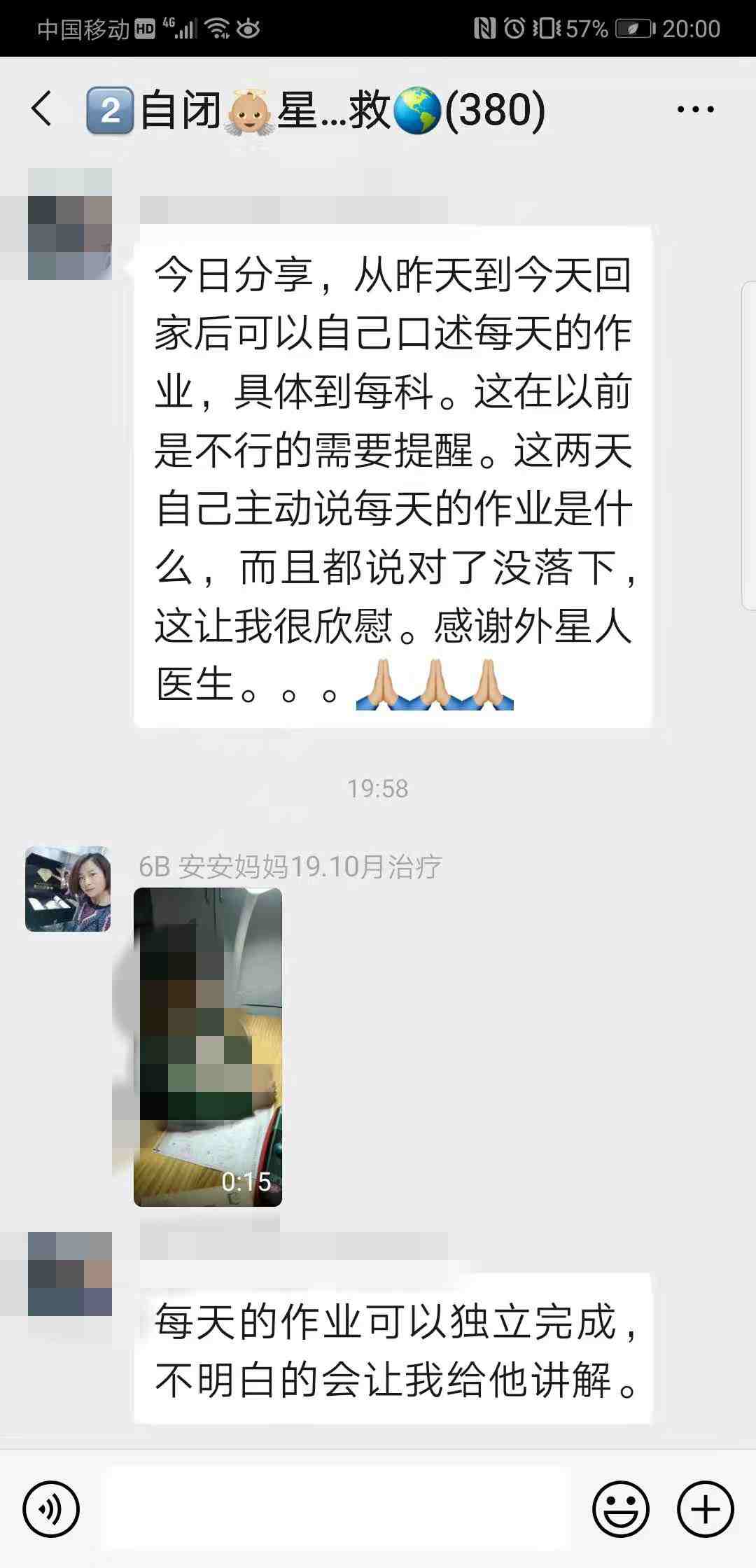Screen dimensions: 756x1568
Task: Open the emoji sticker panel
Action: [621, 1509]
